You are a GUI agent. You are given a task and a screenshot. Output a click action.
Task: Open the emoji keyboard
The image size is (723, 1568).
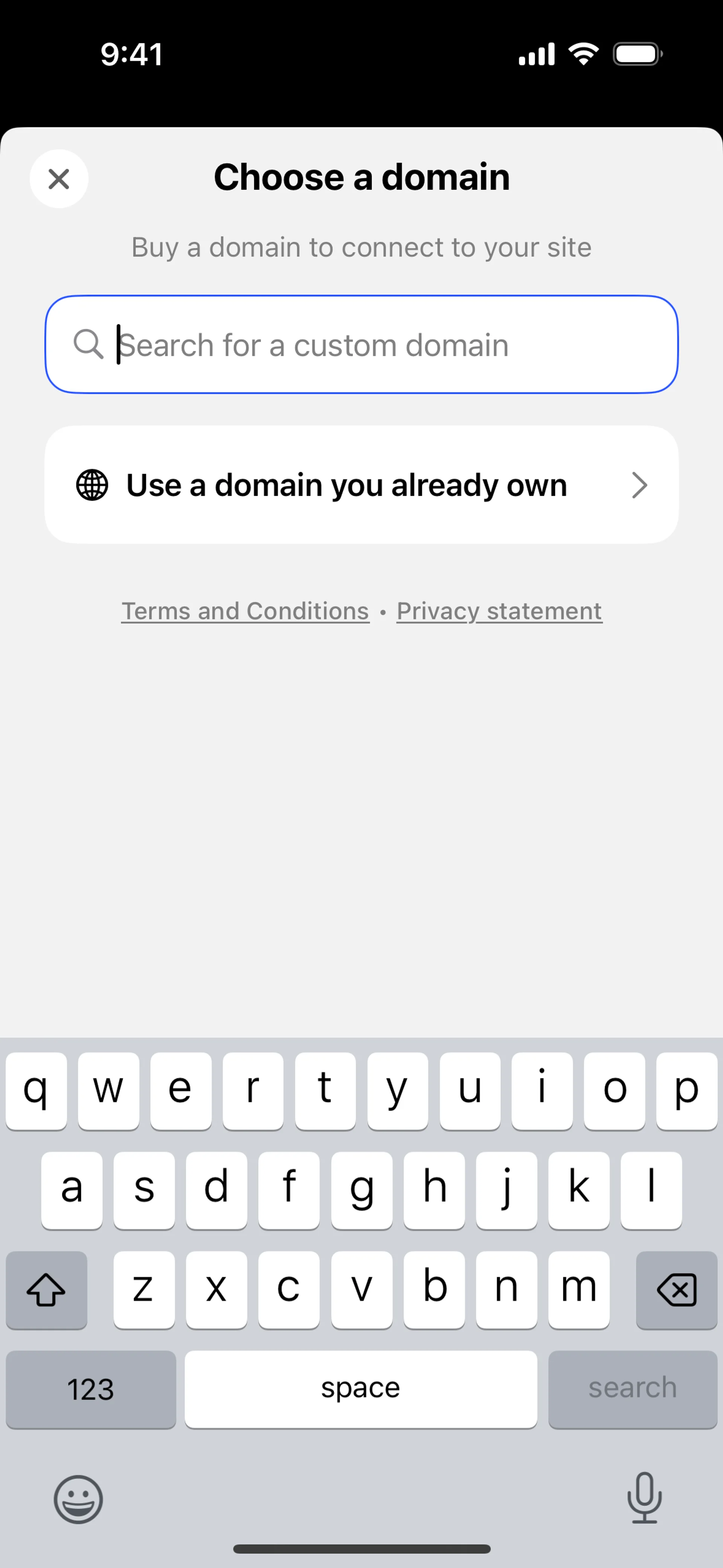[78, 1499]
